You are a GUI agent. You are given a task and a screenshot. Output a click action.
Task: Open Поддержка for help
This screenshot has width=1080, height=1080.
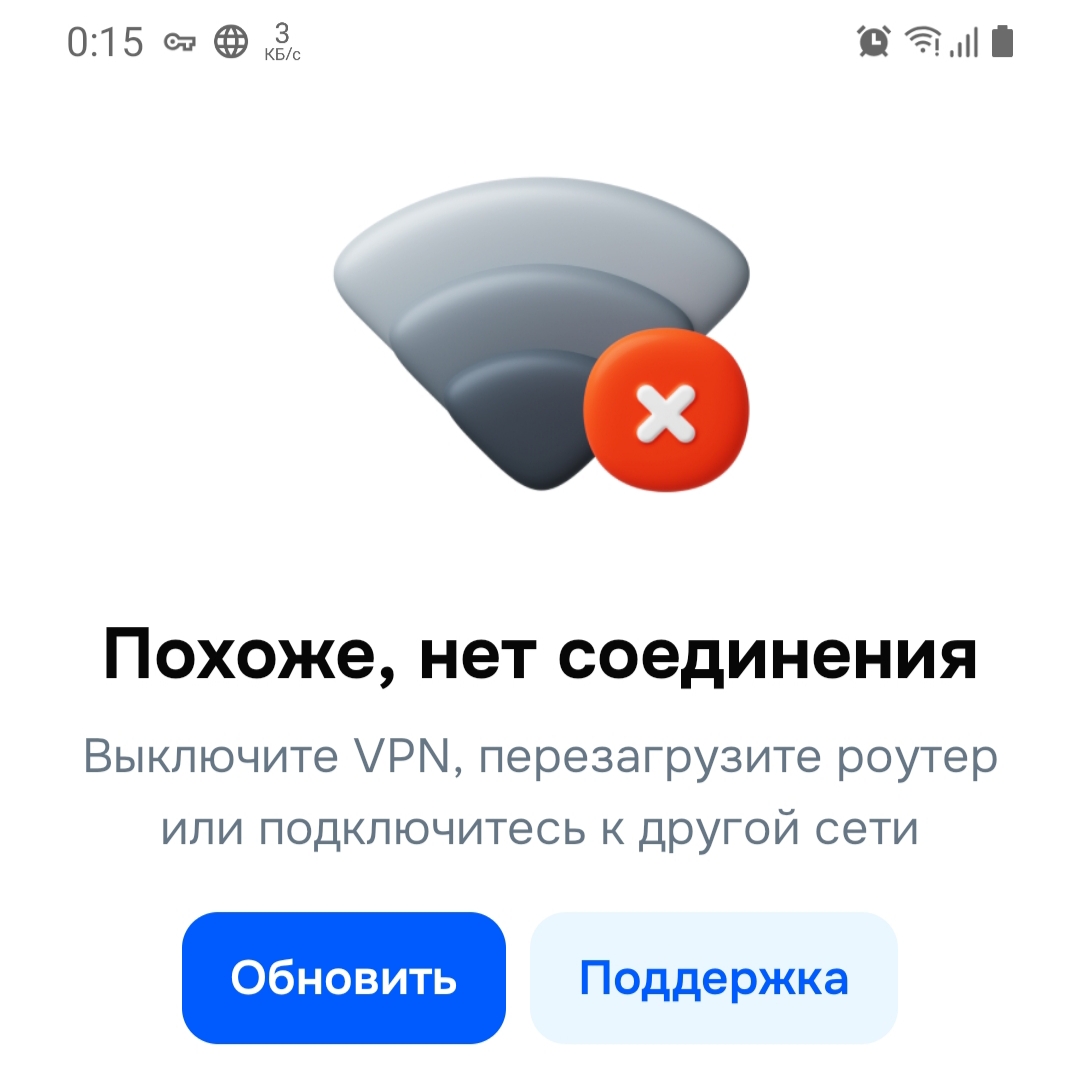(x=714, y=977)
